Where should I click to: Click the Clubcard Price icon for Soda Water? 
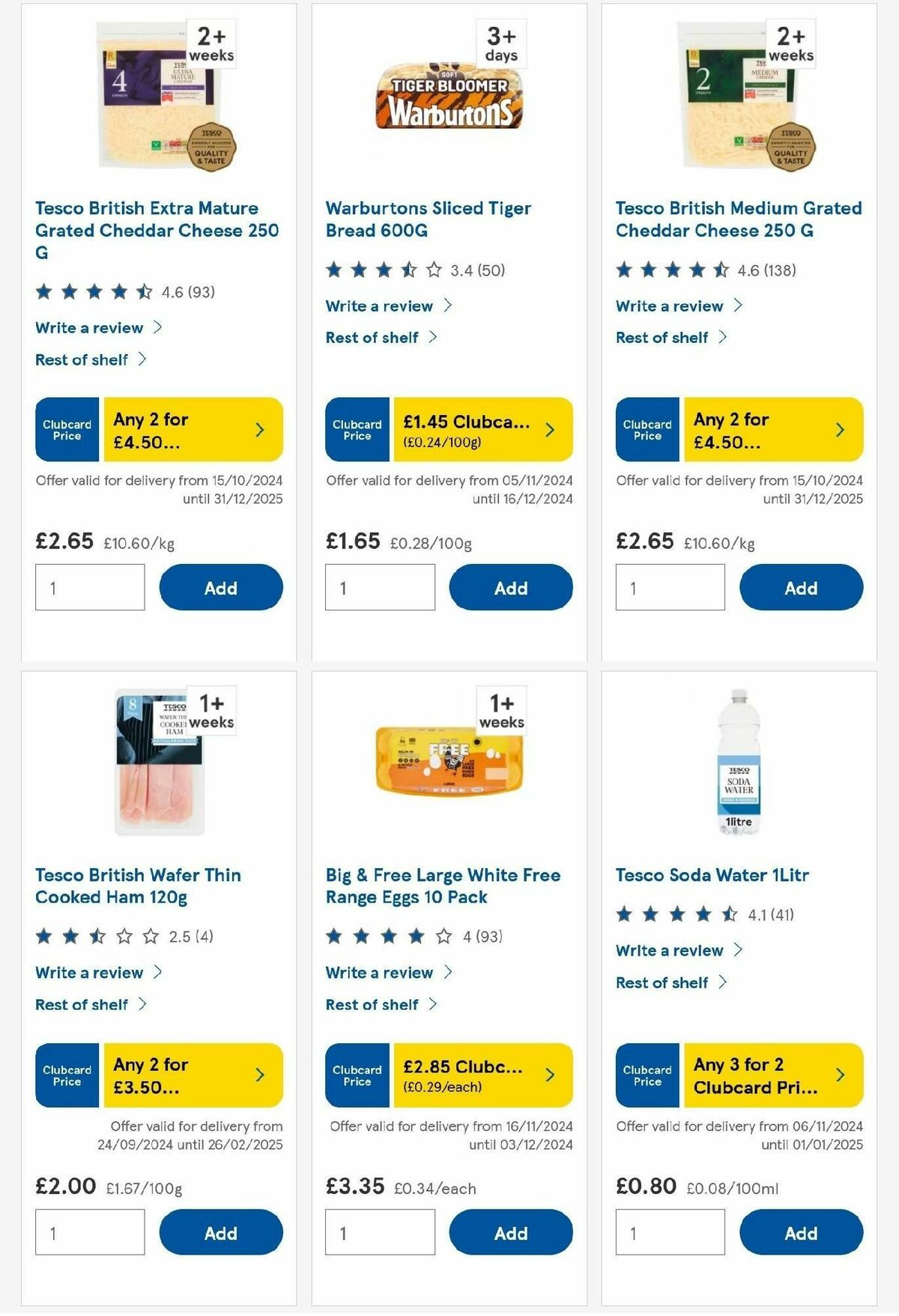pyautogui.click(x=646, y=1074)
